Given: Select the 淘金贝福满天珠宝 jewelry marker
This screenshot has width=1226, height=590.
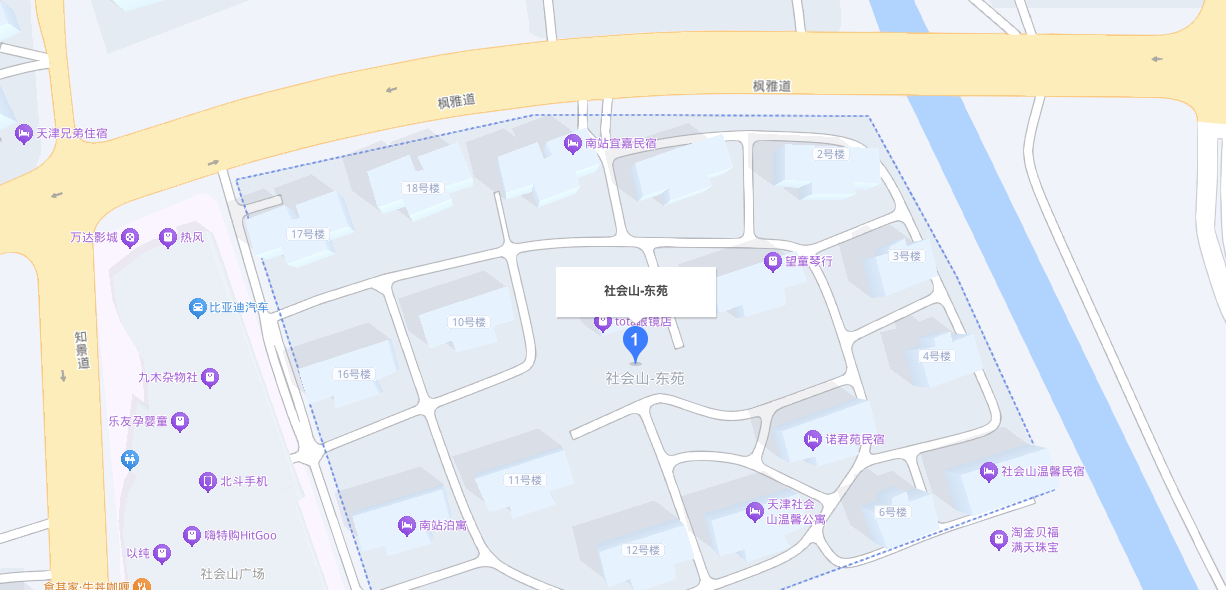Looking at the screenshot, I should tap(998, 540).
